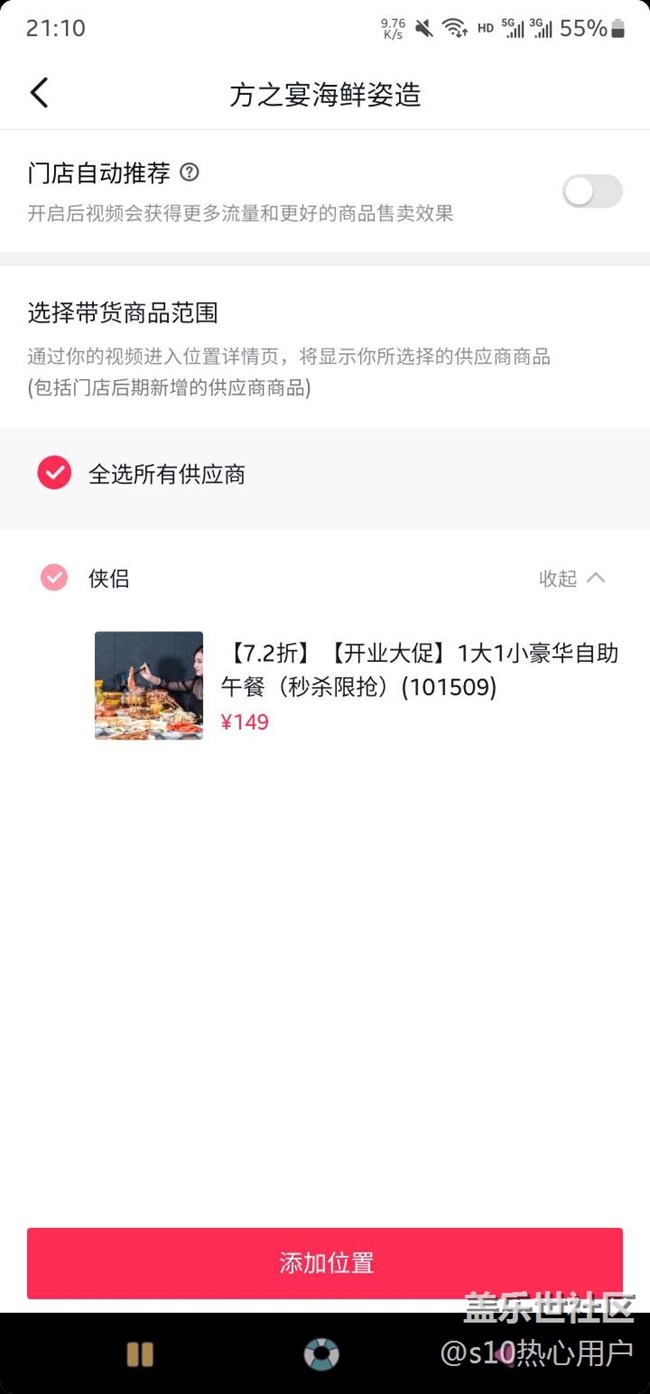Tap the 添加位置 button
Viewport: 650px width, 1394px height.
[x=325, y=1262]
